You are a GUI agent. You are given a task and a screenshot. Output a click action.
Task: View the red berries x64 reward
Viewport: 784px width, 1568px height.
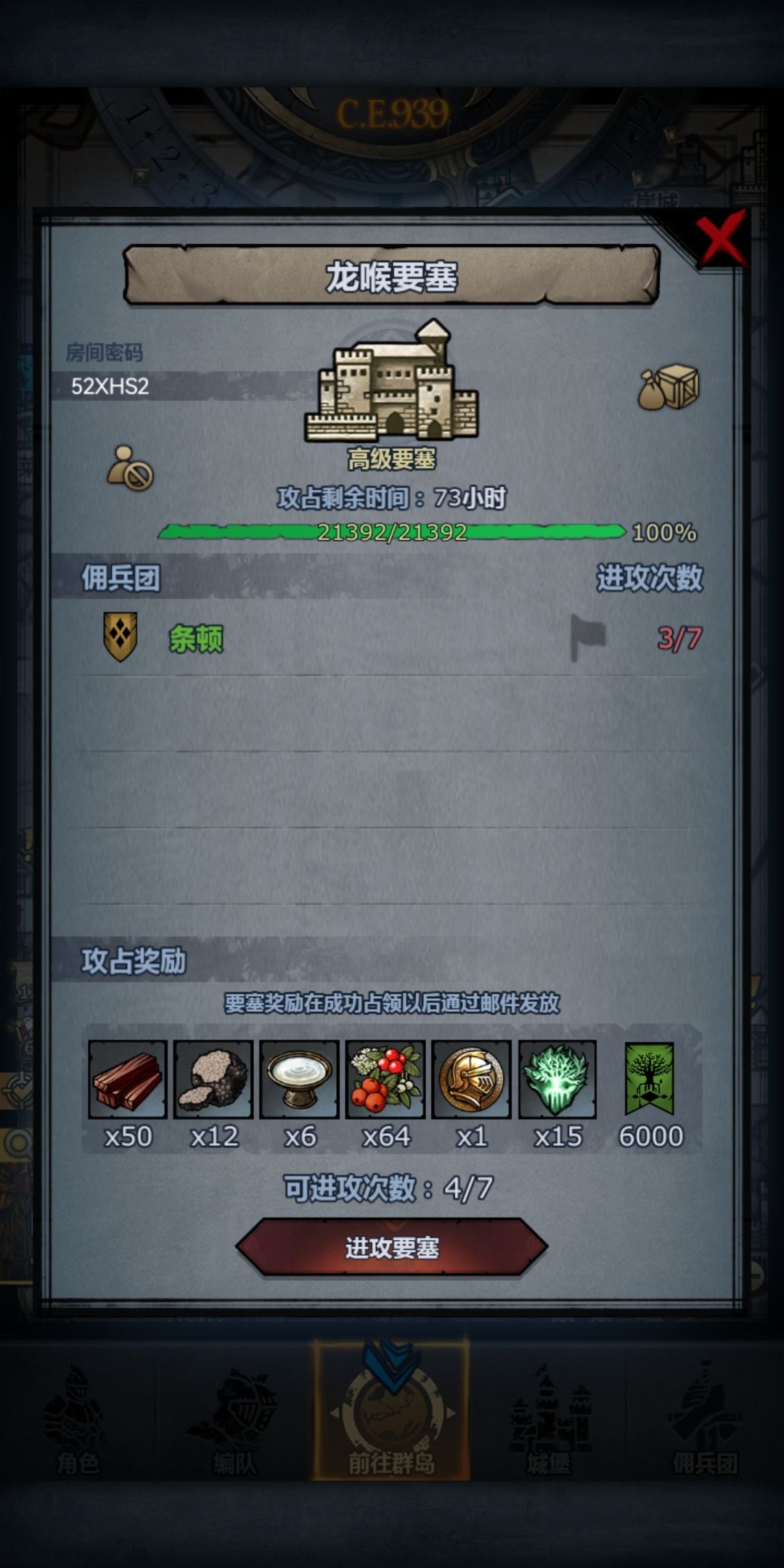tap(385, 1079)
